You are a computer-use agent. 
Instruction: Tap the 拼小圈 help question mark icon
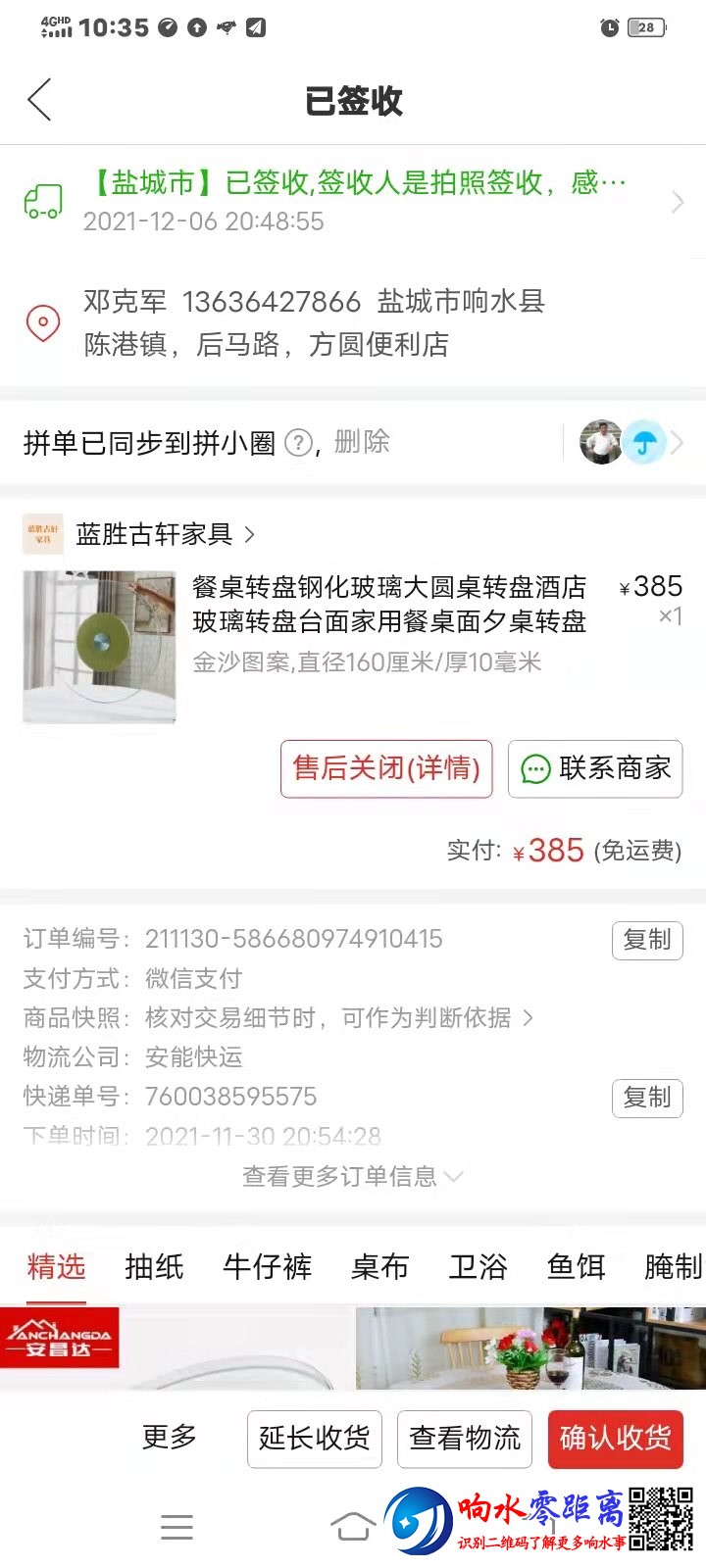[x=298, y=443]
